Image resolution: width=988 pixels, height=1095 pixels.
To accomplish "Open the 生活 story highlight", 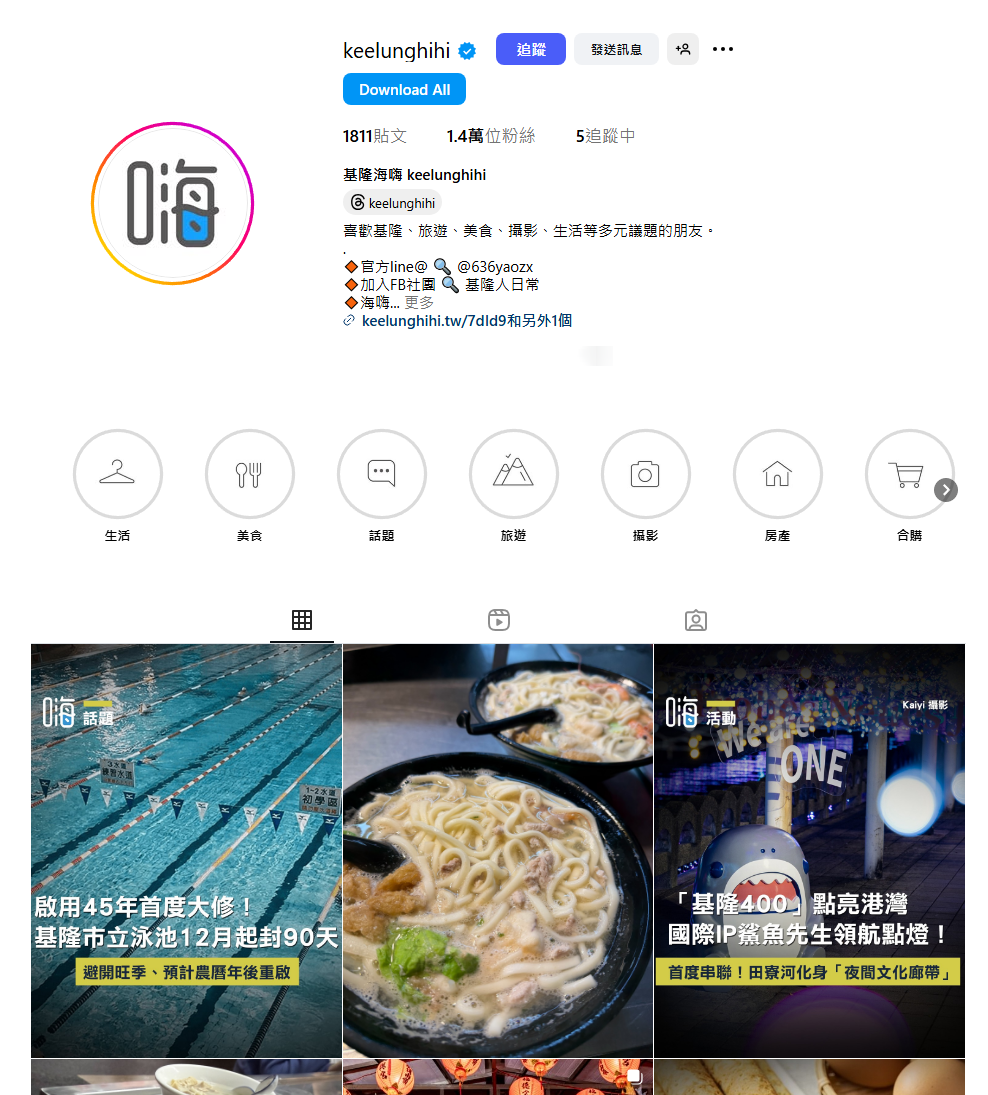I will [118, 474].
